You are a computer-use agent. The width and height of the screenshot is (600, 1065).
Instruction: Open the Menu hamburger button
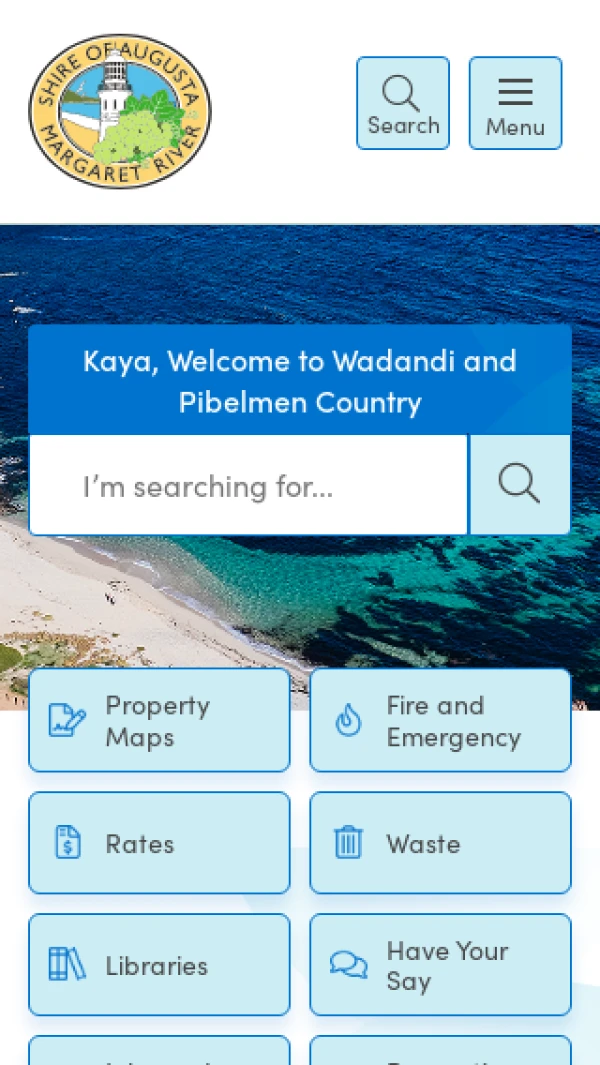515,103
